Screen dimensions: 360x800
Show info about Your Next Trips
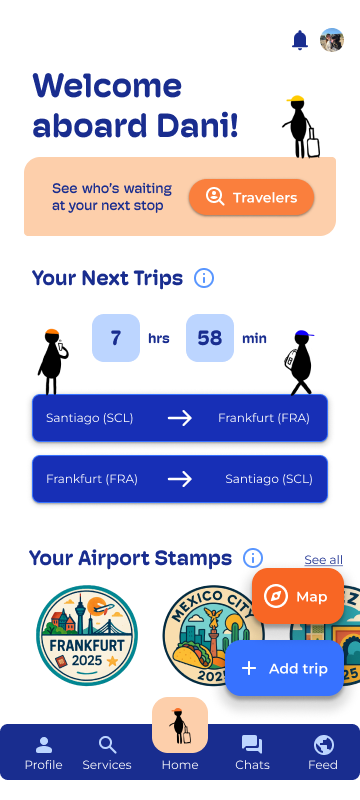click(x=204, y=279)
